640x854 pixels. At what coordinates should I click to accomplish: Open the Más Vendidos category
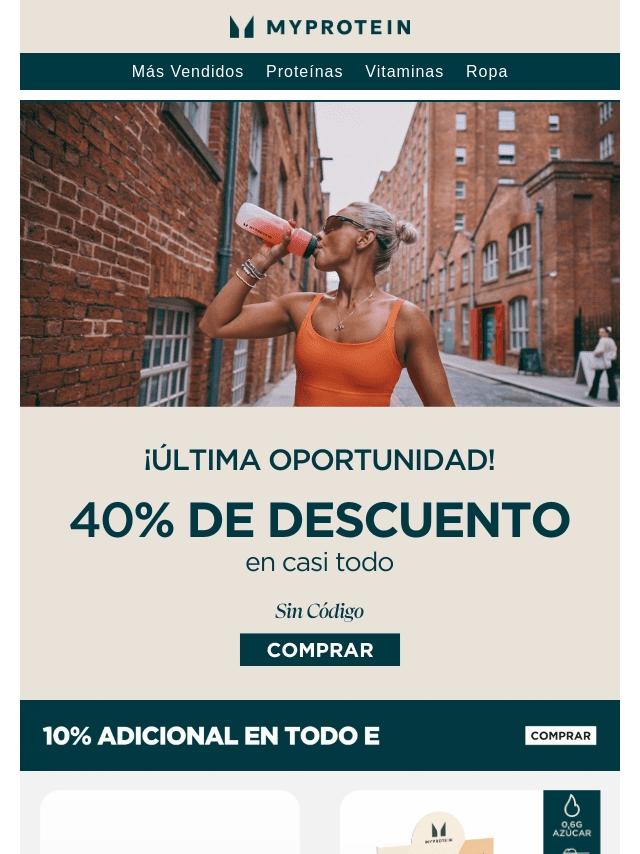tap(187, 72)
